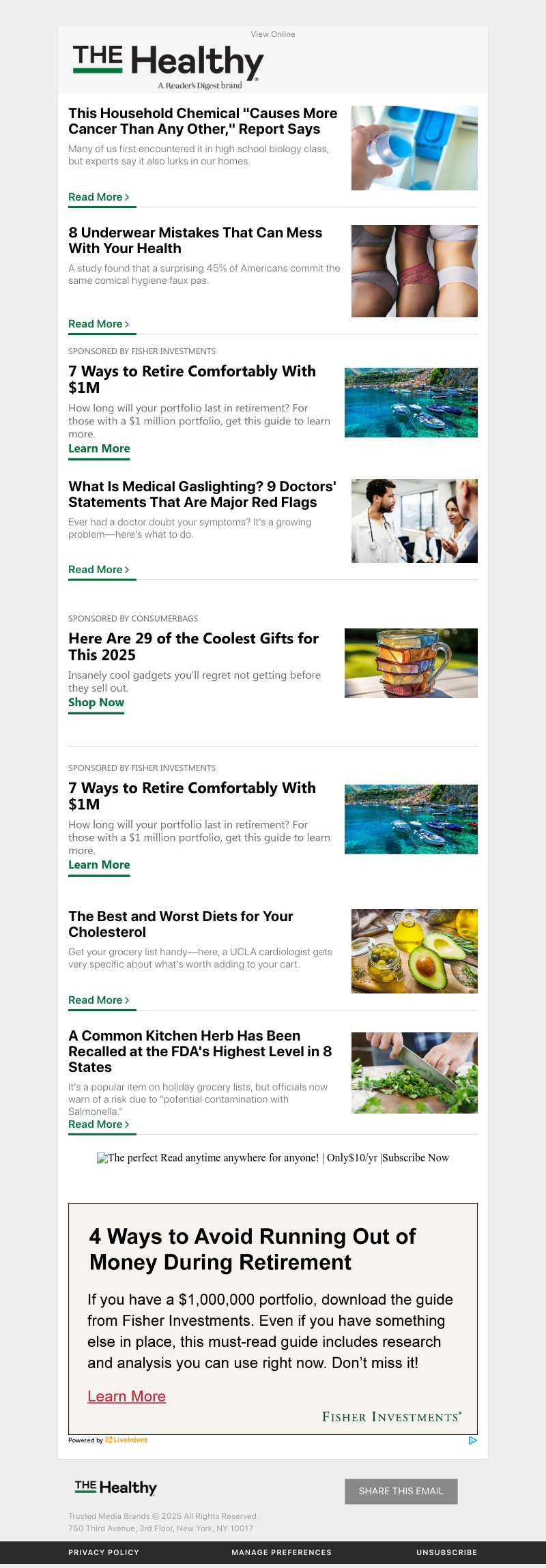Click THE Healthy logo at the top
The width and height of the screenshot is (546, 1568).
(167, 63)
